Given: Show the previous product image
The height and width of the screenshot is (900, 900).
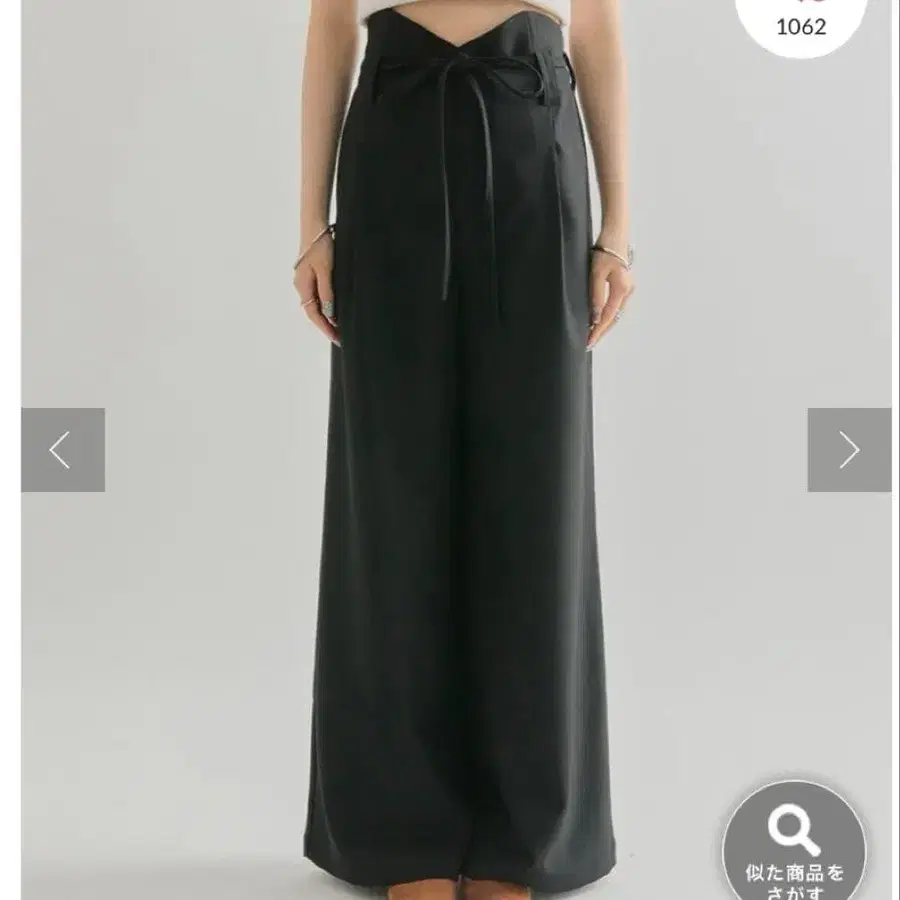Looking at the screenshot, I should pyautogui.click(x=62, y=450).
